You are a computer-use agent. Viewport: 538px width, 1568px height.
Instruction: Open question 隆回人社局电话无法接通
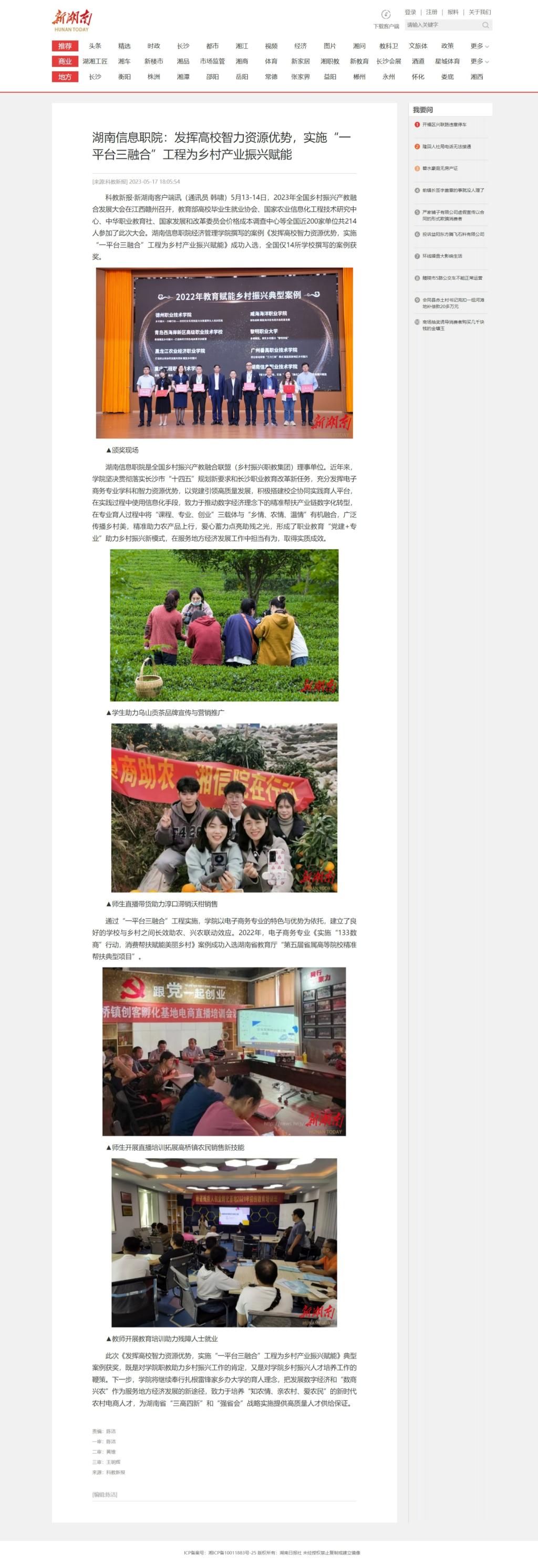pos(446,146)
